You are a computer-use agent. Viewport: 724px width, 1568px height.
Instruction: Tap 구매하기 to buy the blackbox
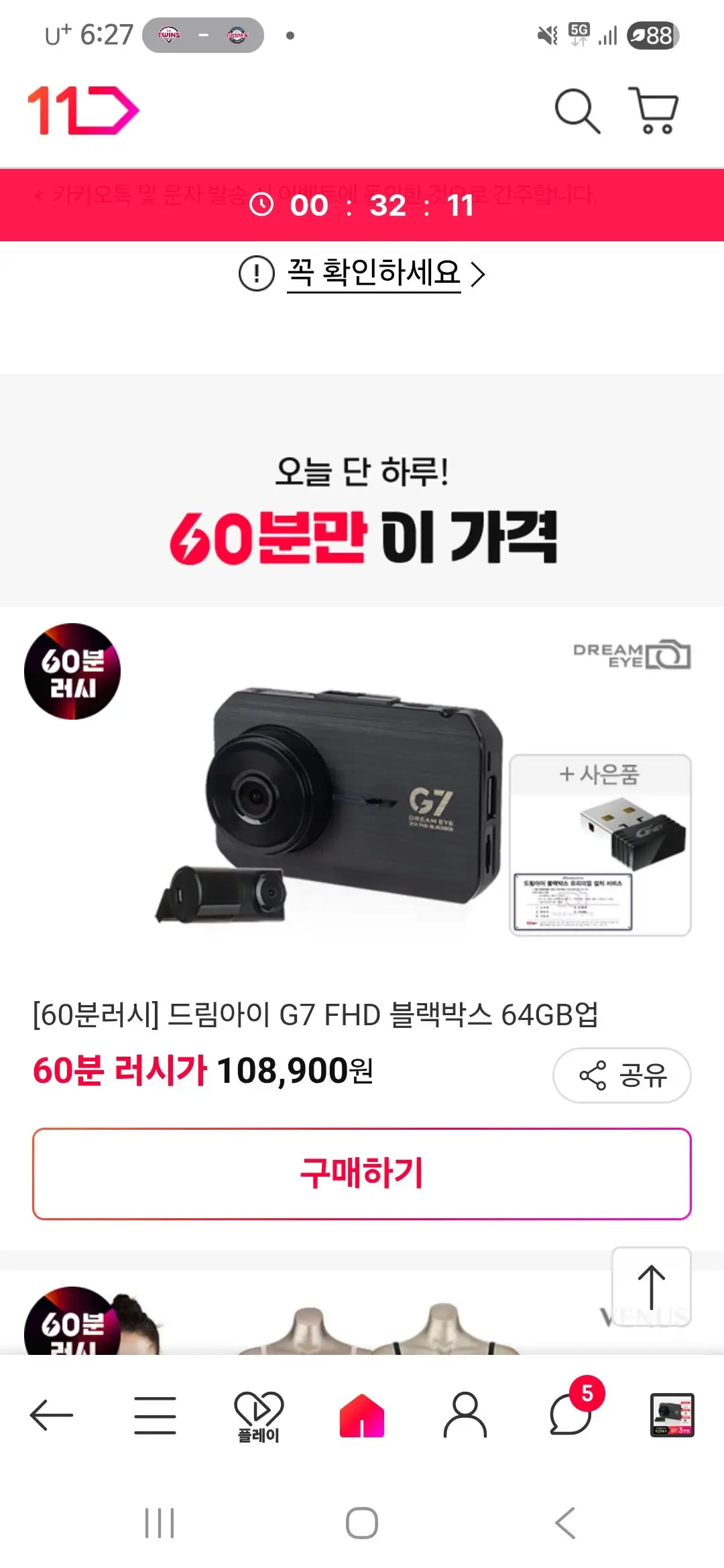(x=362, y=1173)
